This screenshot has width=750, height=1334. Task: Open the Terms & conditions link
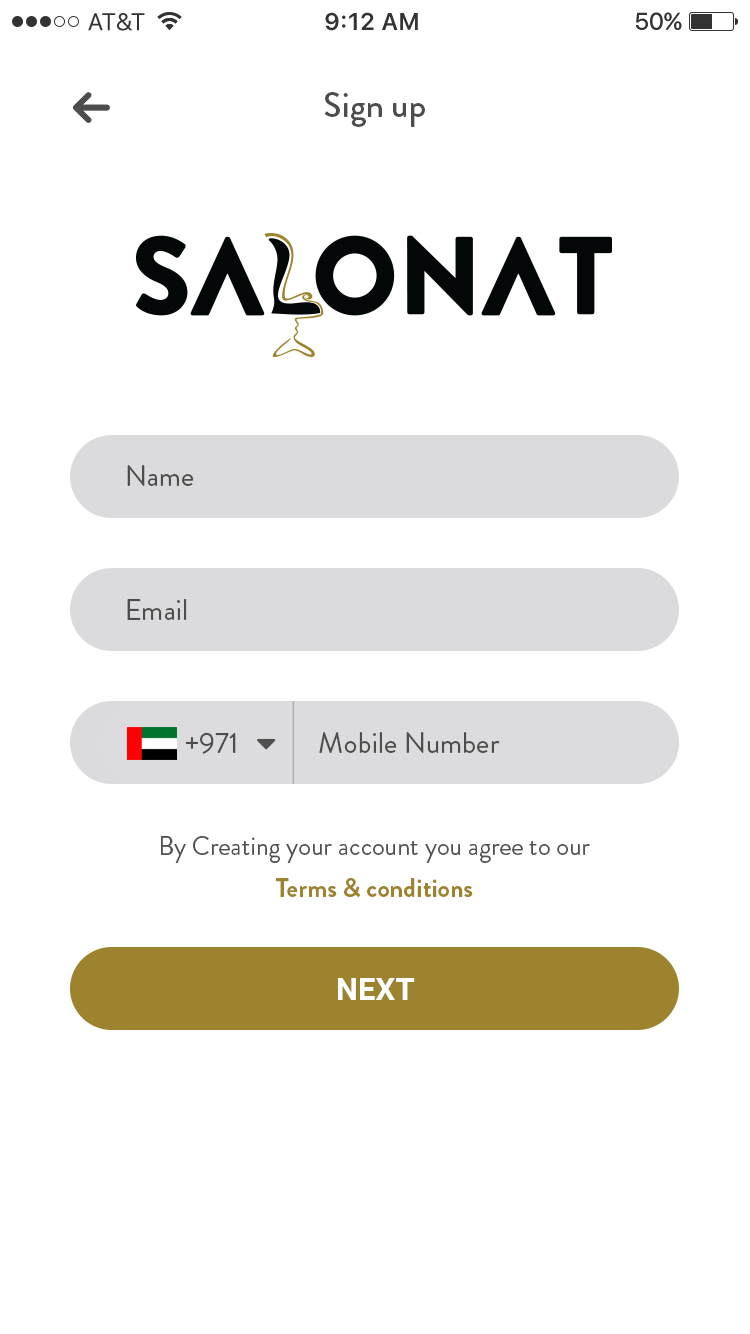click(x=374, y=889)
